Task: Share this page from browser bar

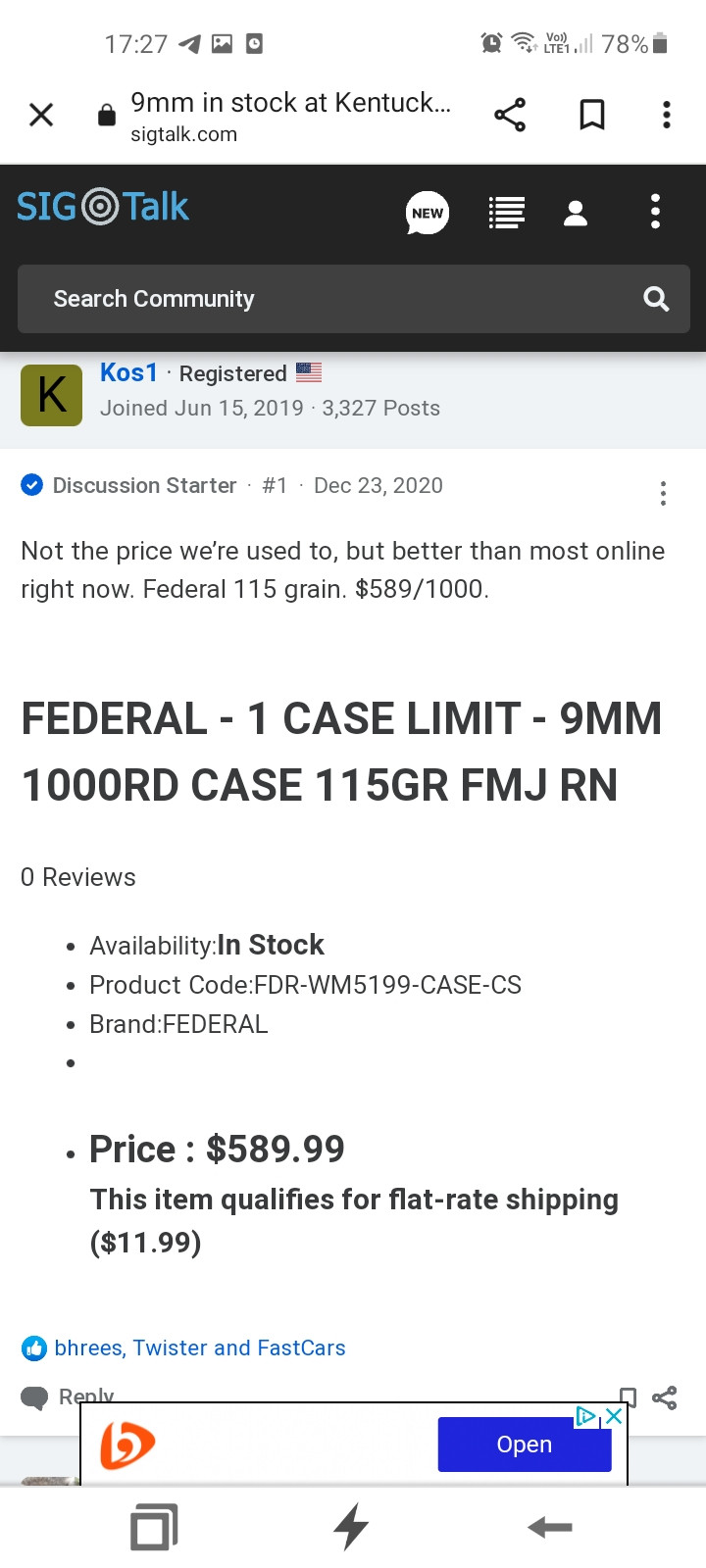Action: pos(510,116)
